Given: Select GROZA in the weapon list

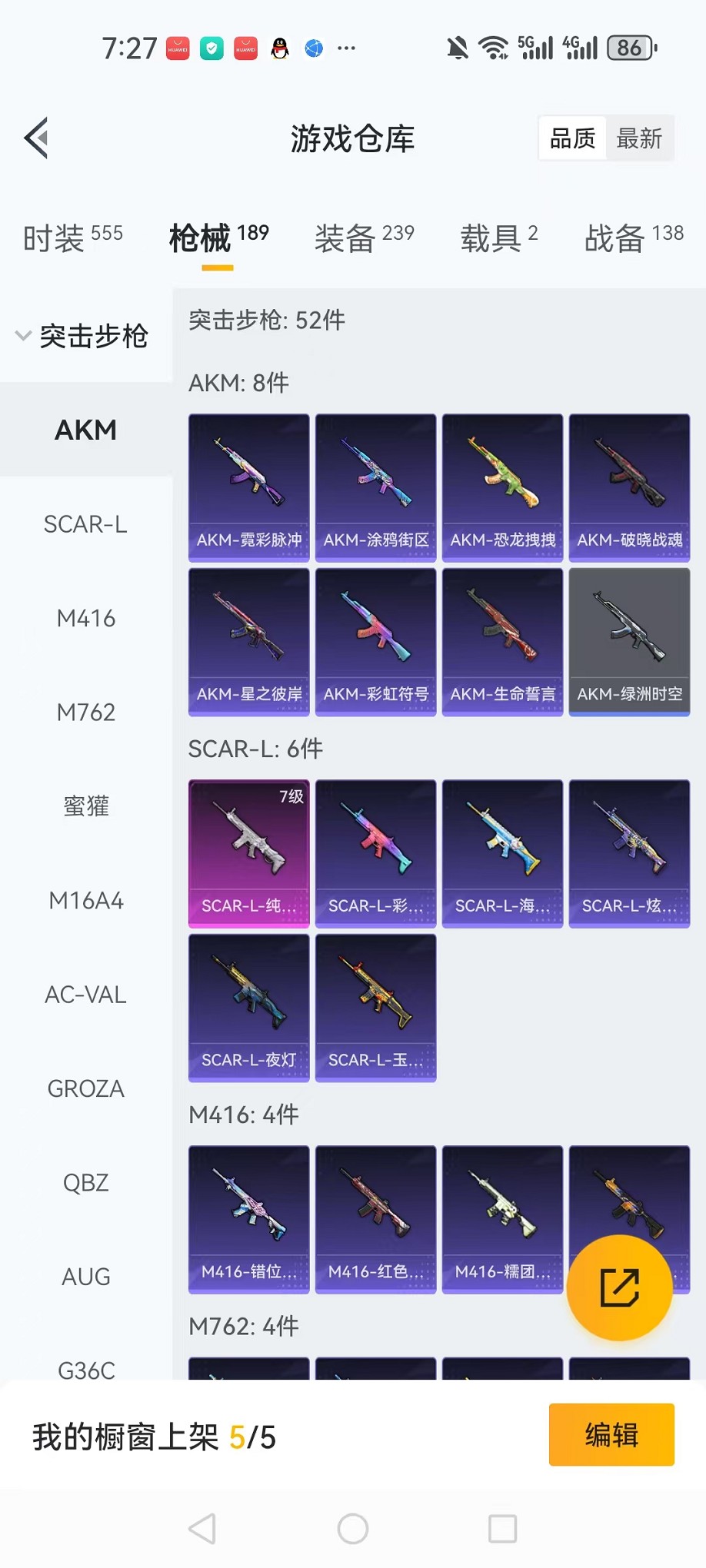Looking at the screenshot, I should (x=85, y=1088).
